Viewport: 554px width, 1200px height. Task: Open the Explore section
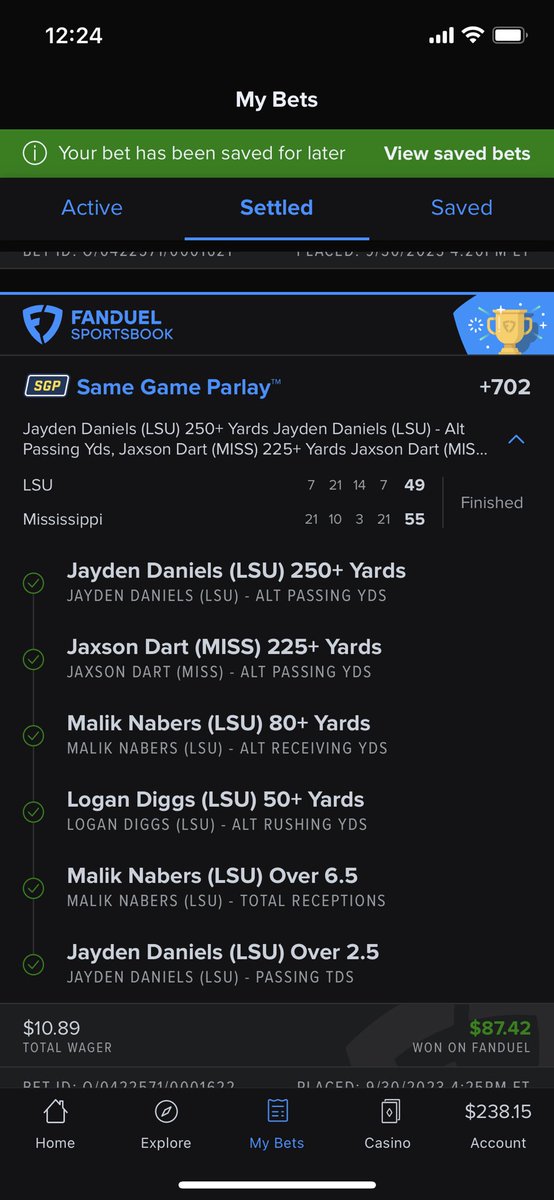point(166,1125)
